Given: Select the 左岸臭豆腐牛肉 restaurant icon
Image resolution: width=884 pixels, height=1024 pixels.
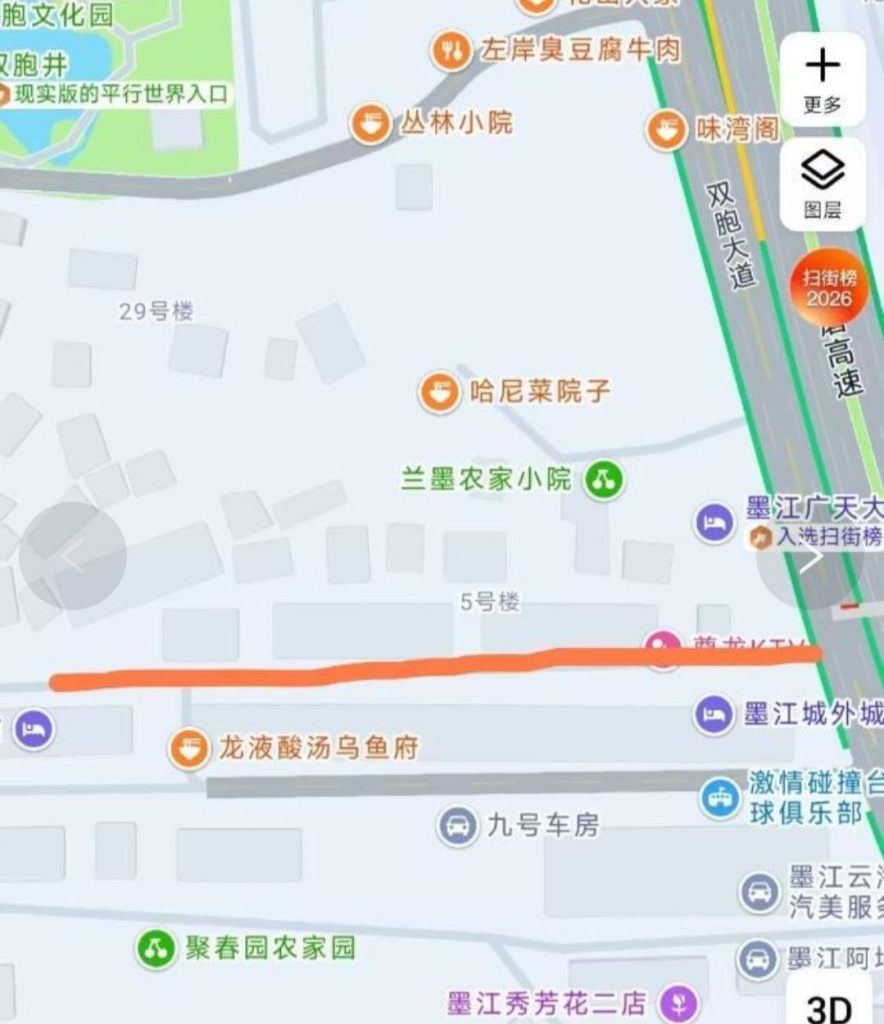Looking at the screenshot, I should [x=452, y=52].
